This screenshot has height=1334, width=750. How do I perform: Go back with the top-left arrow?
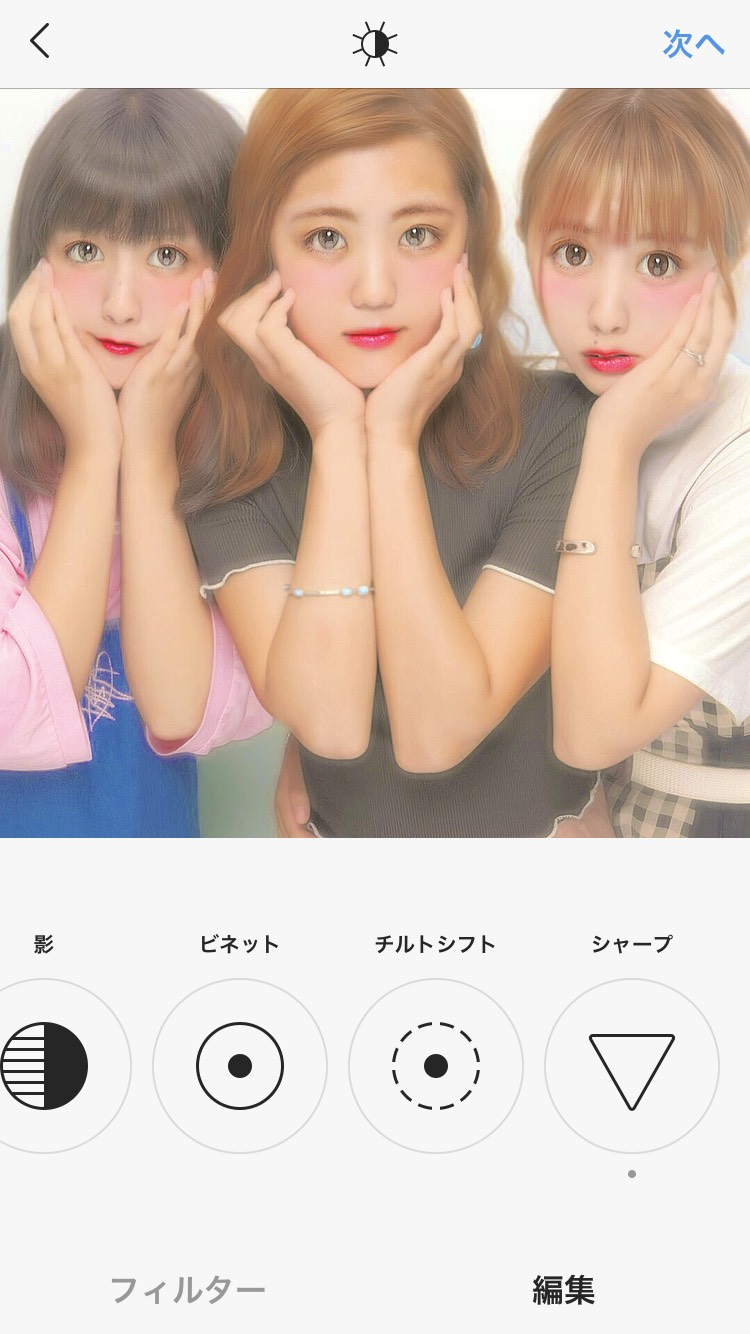coord(40,42)
